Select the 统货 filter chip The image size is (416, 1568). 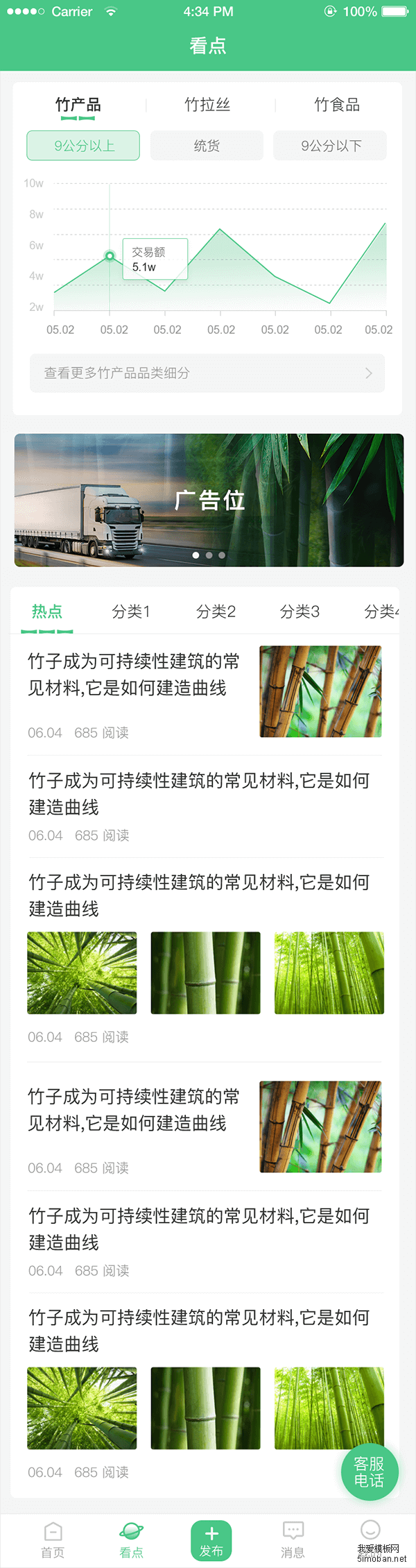pyautogui.click(x=207, y=146)
